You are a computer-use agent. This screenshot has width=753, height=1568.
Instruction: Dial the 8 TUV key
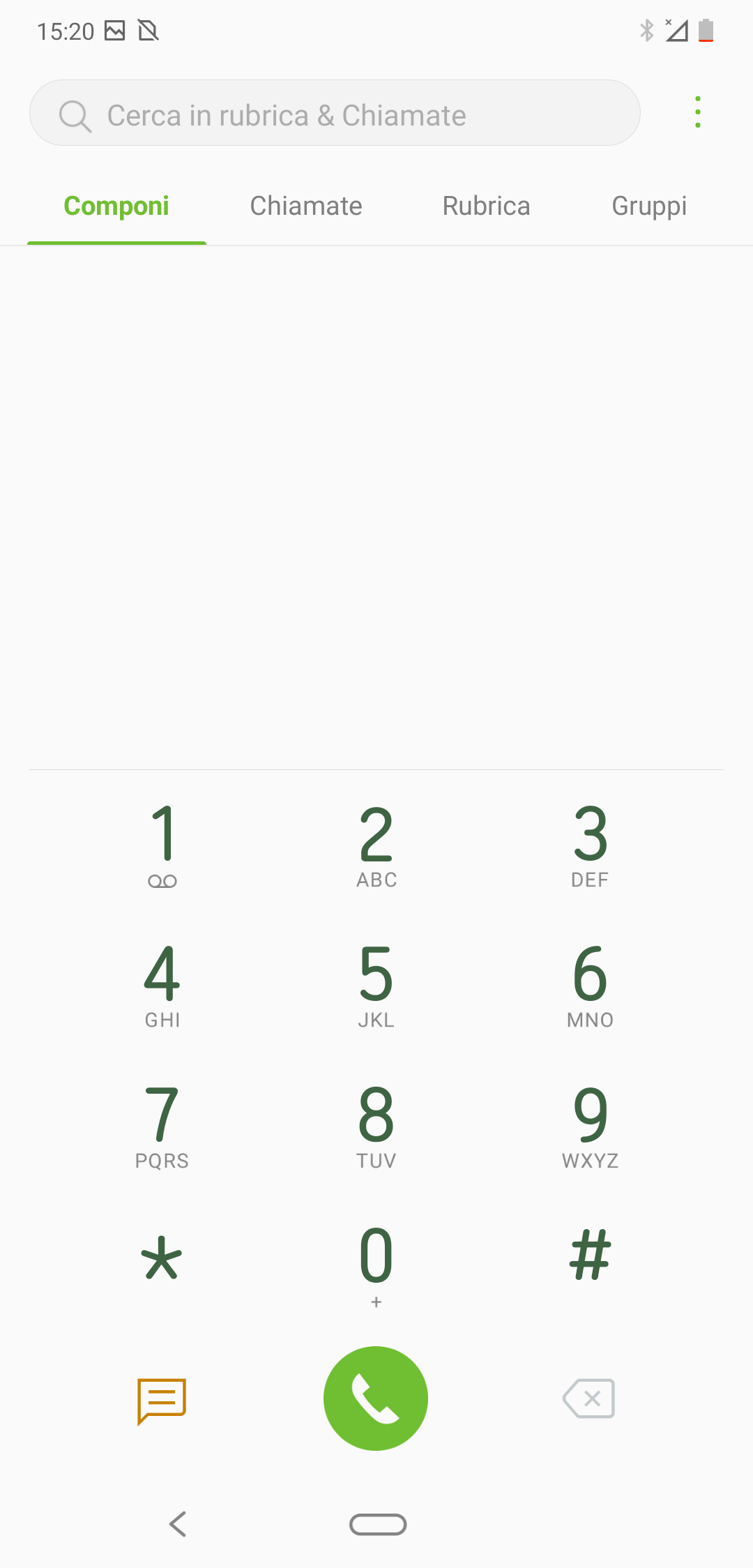pos(376,1126)
